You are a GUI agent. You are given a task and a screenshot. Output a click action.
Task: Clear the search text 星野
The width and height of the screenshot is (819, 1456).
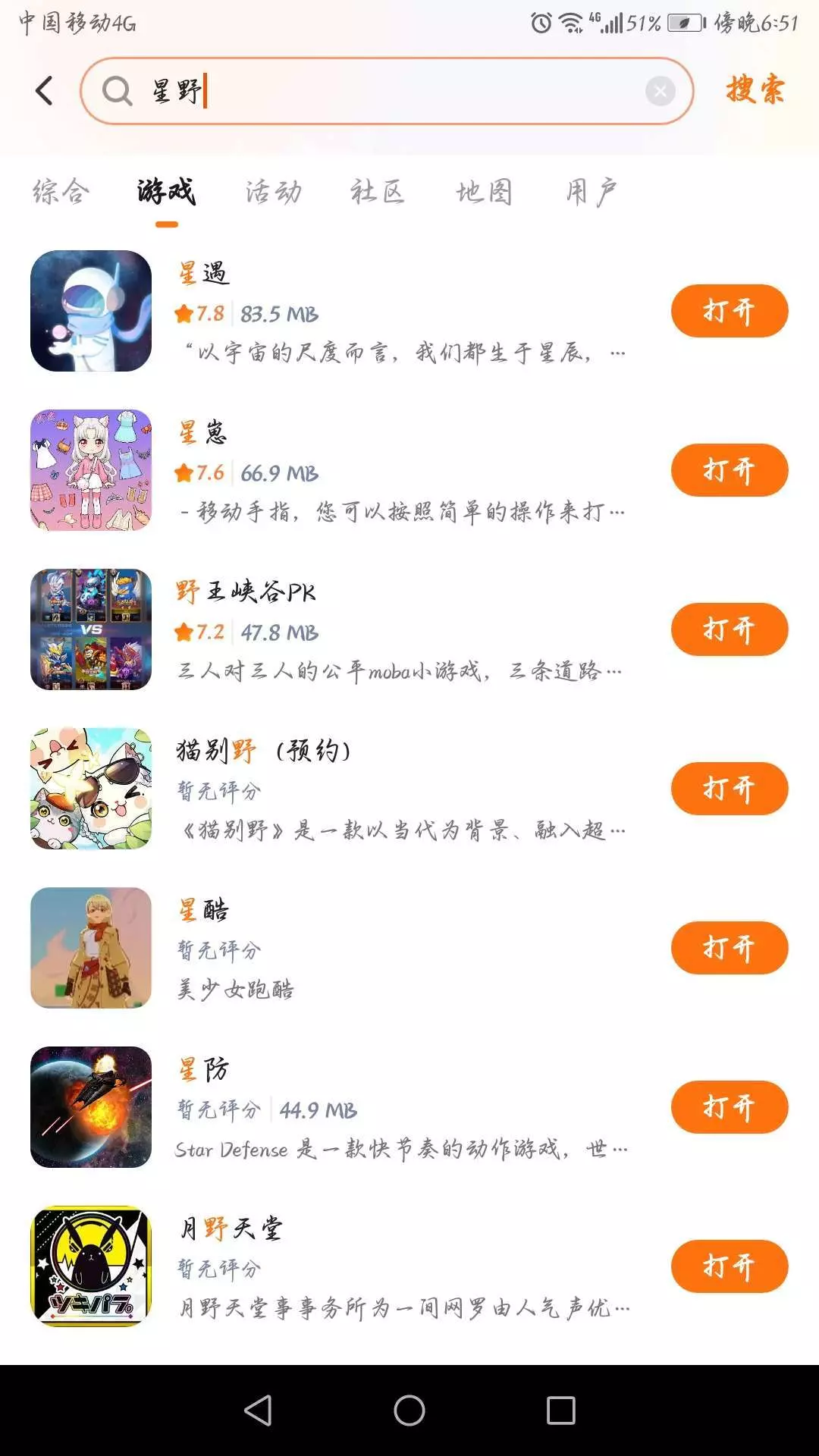point(660,92)
